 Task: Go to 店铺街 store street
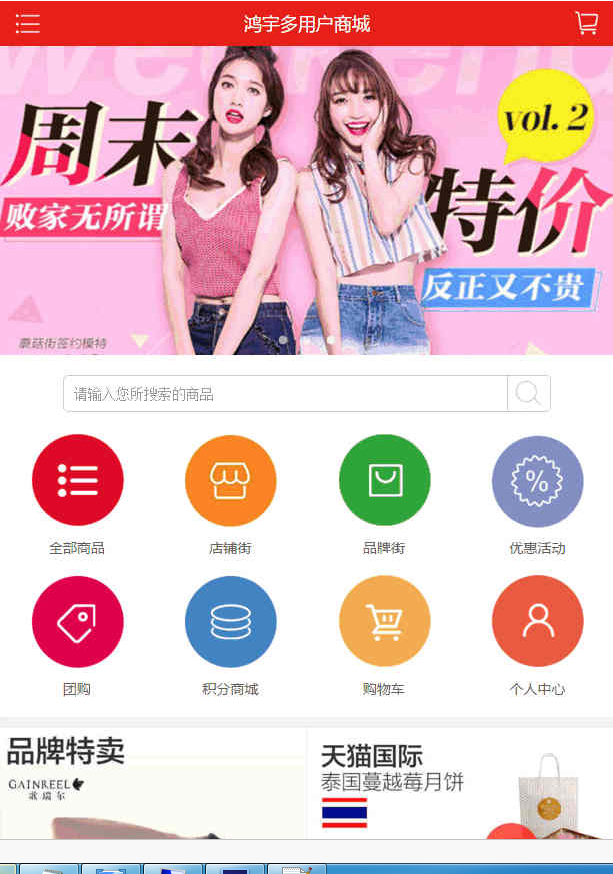point(230,481)
